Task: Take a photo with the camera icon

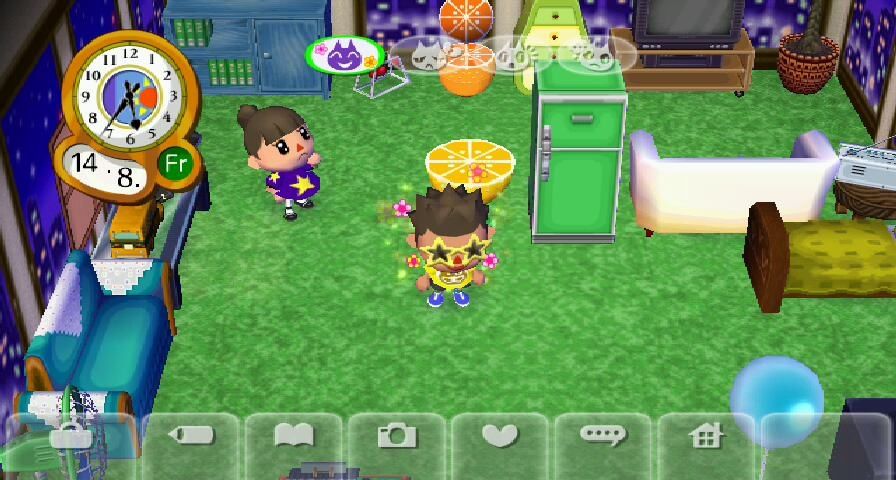Action: click(x=397, y=436)
